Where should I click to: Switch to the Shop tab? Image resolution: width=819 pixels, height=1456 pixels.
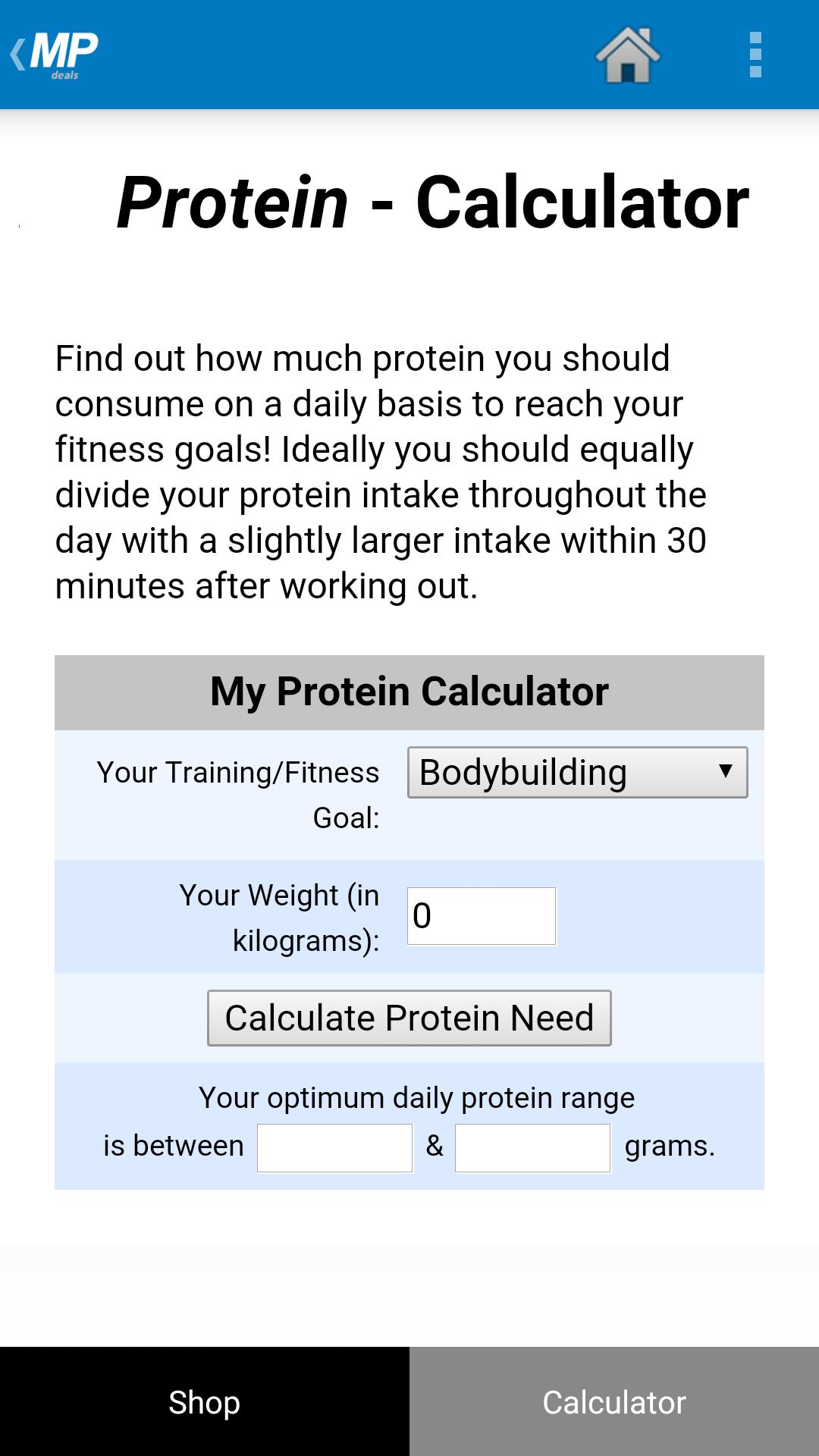click(205, 1401)
